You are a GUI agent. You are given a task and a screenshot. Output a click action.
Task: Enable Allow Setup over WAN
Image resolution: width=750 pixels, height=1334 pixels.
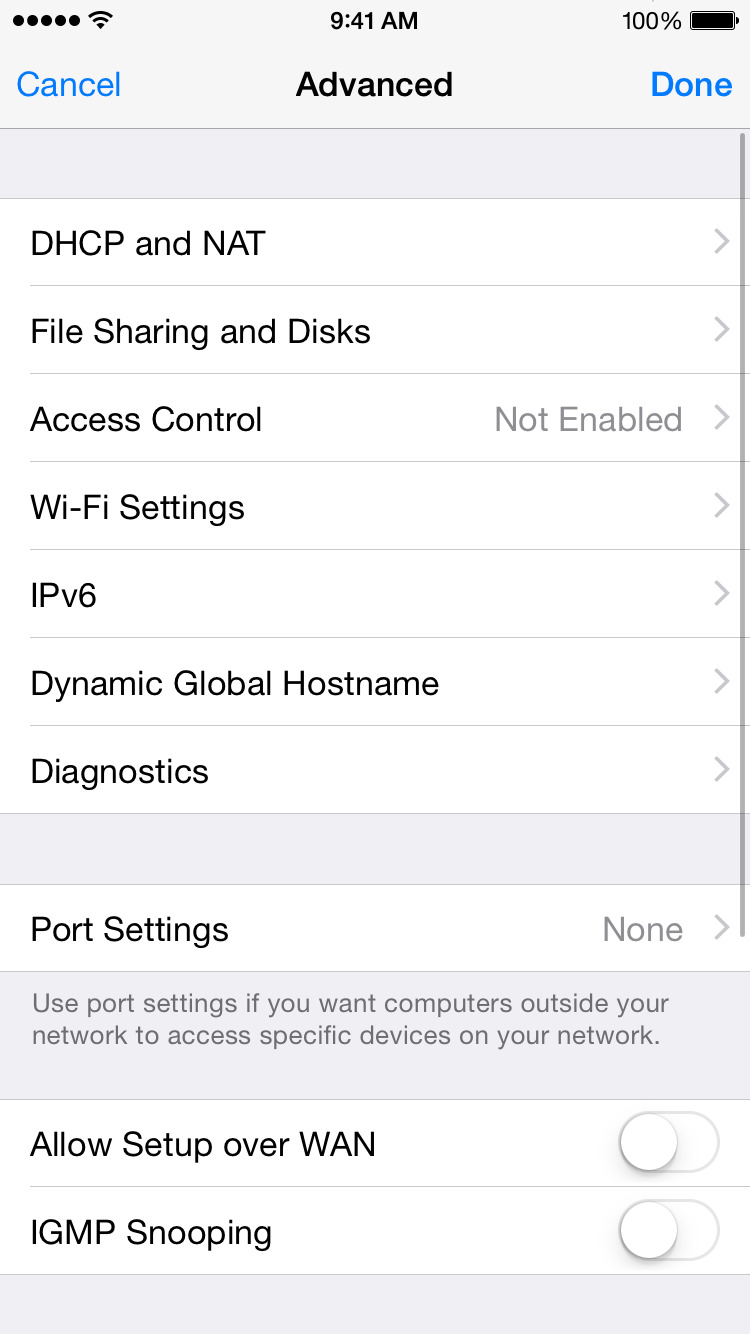(x=668, y=1142)
